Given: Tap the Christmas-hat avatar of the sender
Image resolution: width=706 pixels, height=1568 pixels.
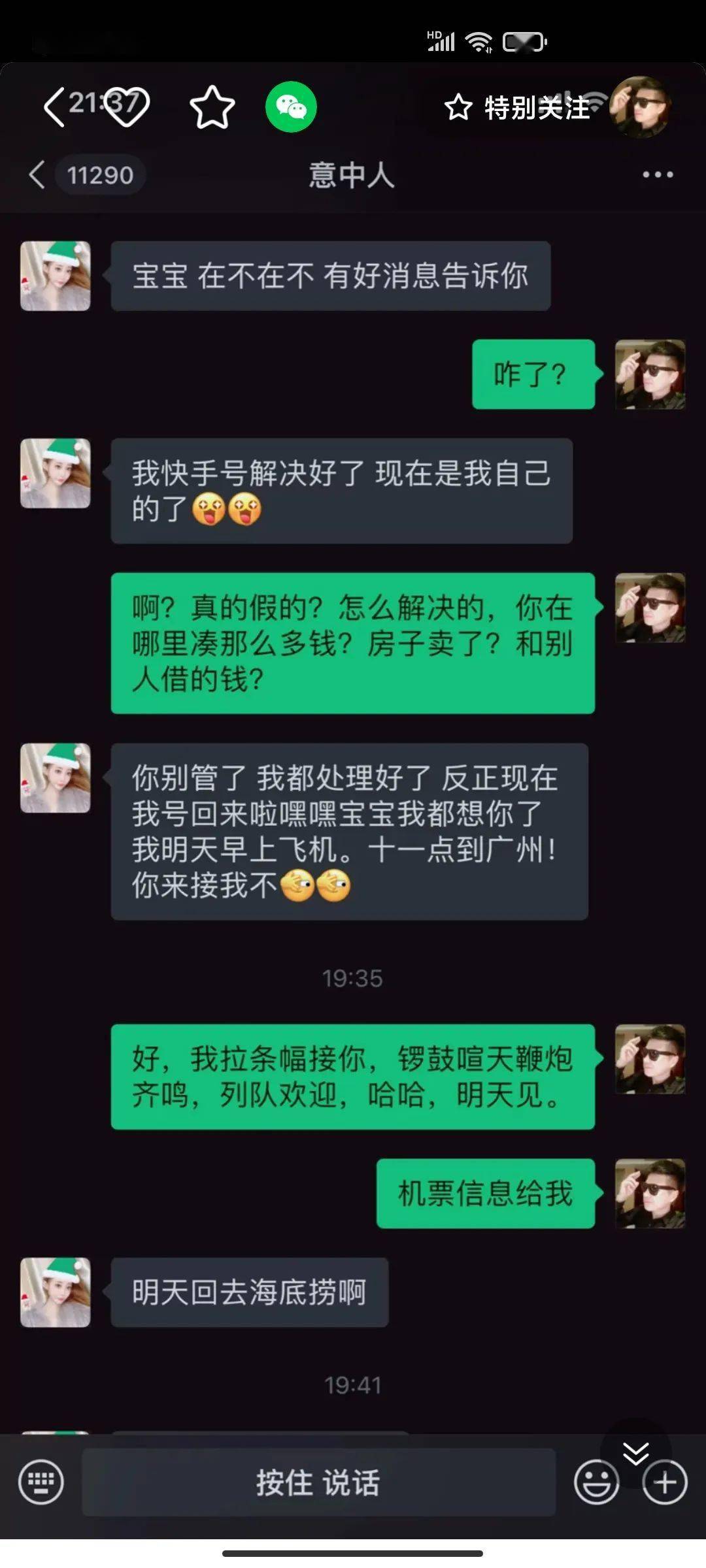Looking at the screenshot, I should click(x=56, y=274).
